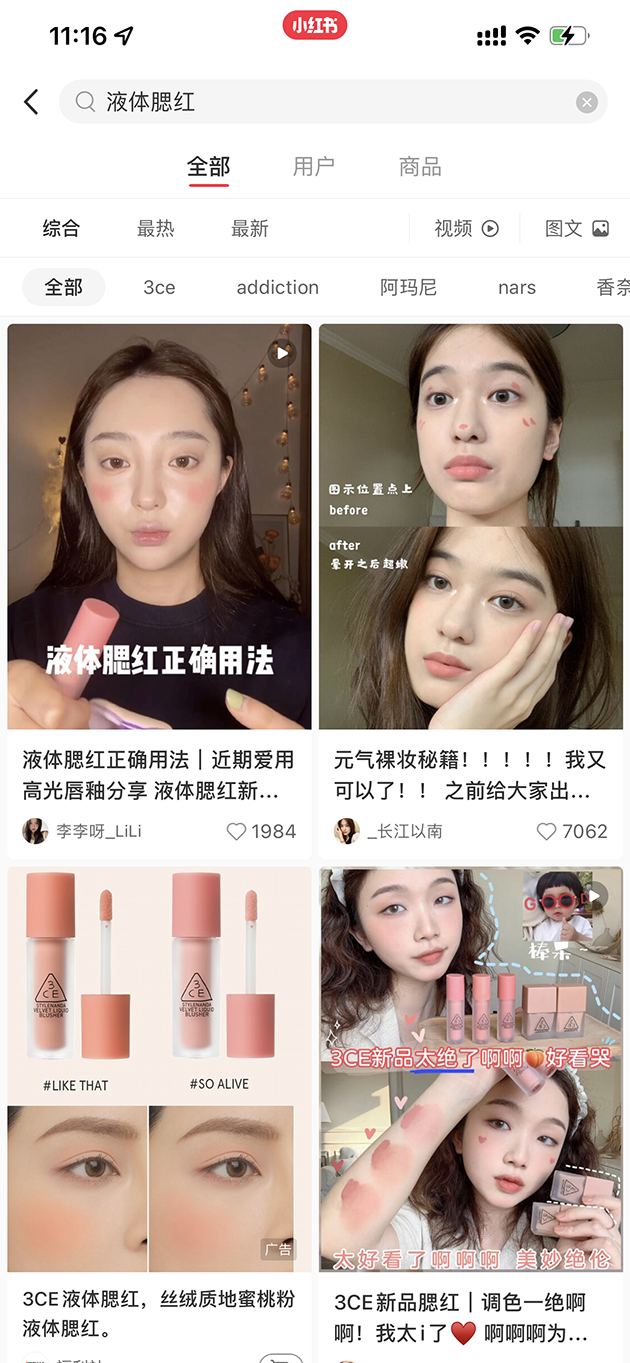The height and width of the screenshot is (1363, 630).
Task: Filter results to 视频 only
Action: pos(466,229)
